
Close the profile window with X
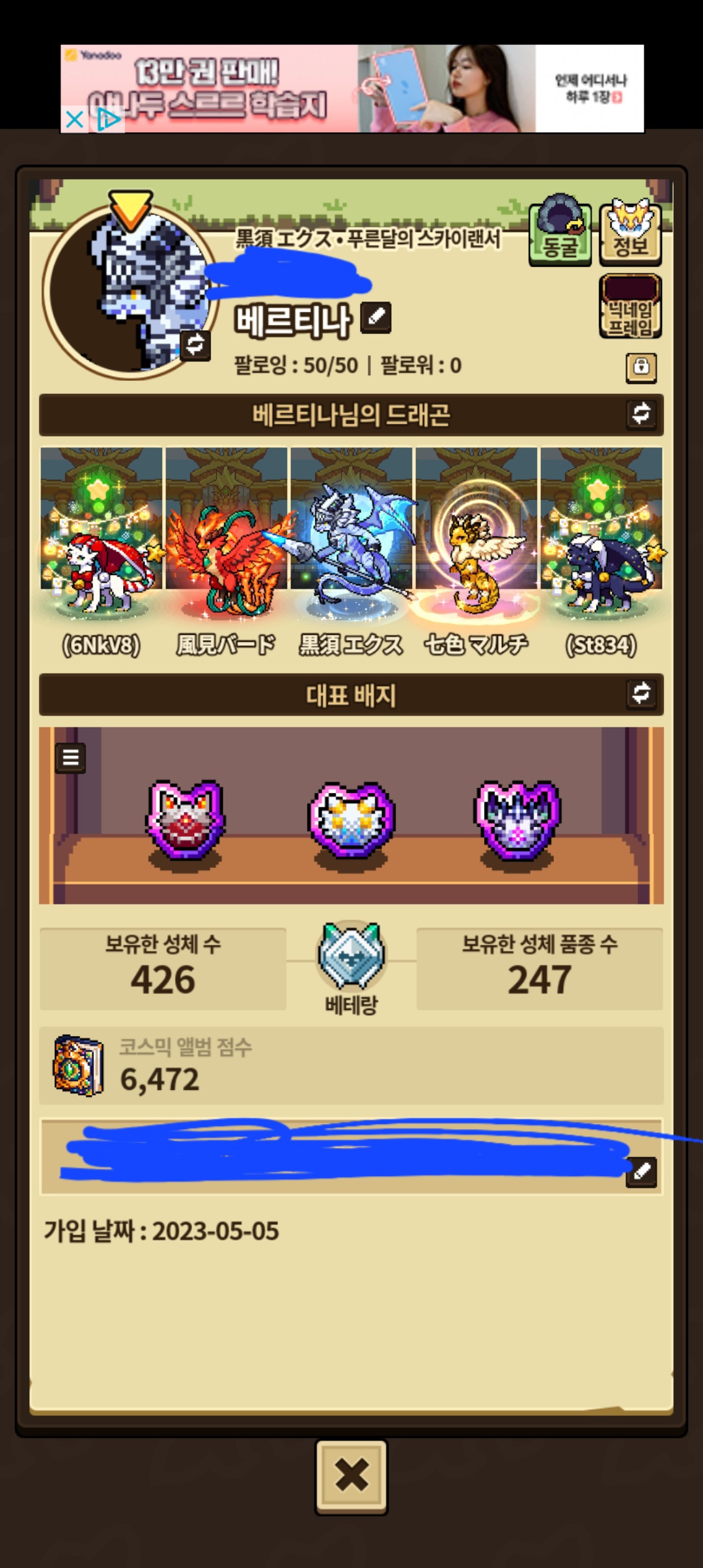tap(351, 1475)
